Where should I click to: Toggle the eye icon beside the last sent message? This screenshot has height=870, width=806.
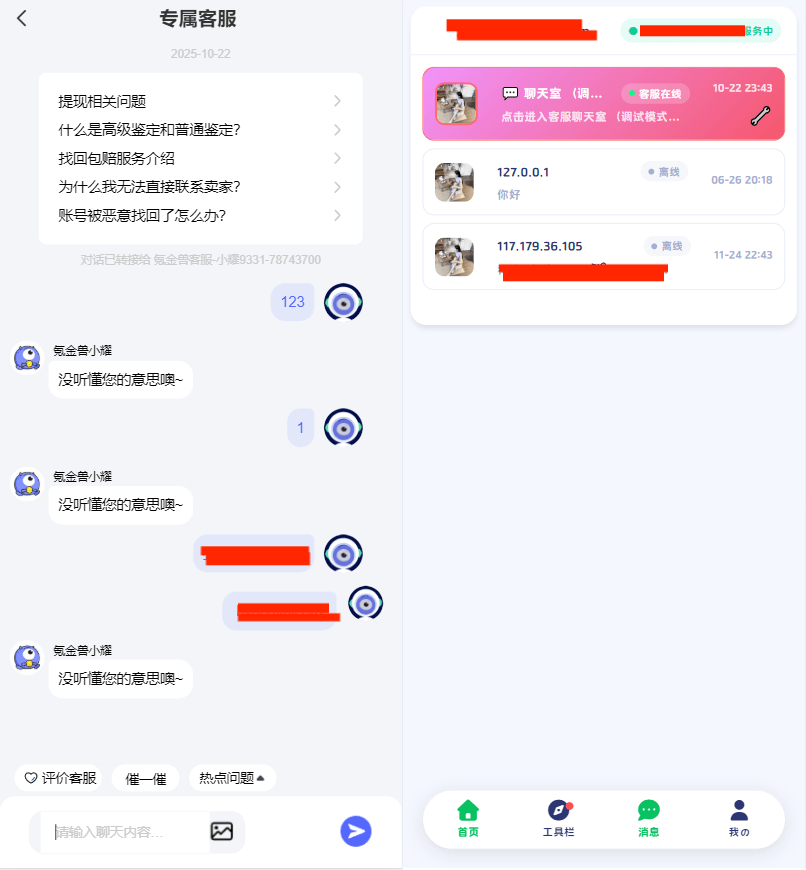point(363,603)
